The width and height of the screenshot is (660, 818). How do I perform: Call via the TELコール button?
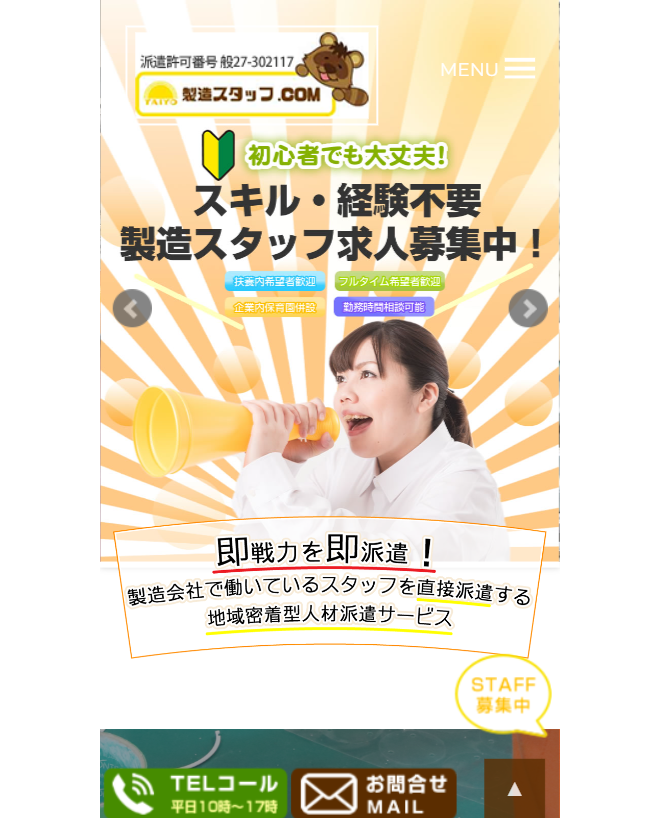tap(195, 793)
